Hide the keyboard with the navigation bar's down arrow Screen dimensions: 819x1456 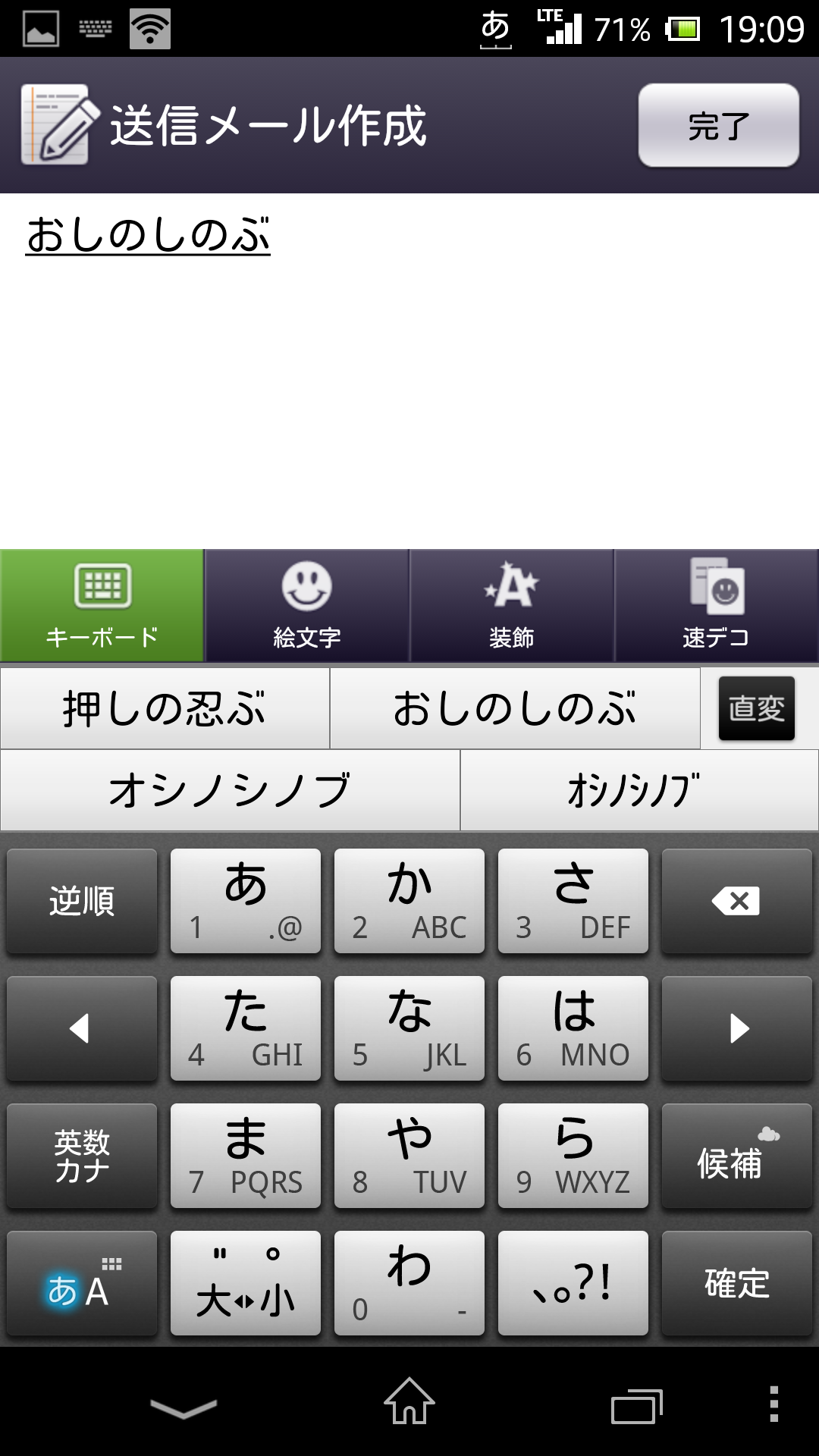[x=184, y=1408]
